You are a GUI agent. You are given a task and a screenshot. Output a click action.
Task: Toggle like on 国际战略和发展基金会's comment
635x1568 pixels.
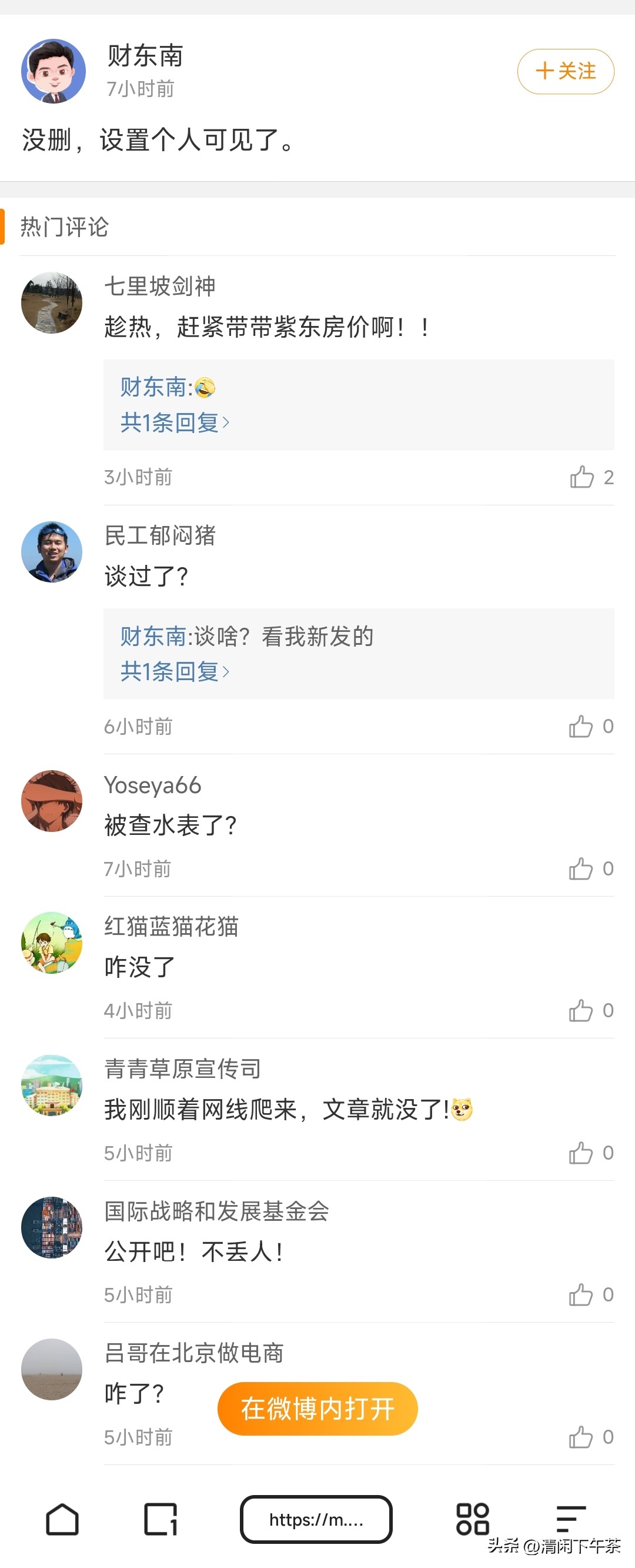coord(583,1294)
